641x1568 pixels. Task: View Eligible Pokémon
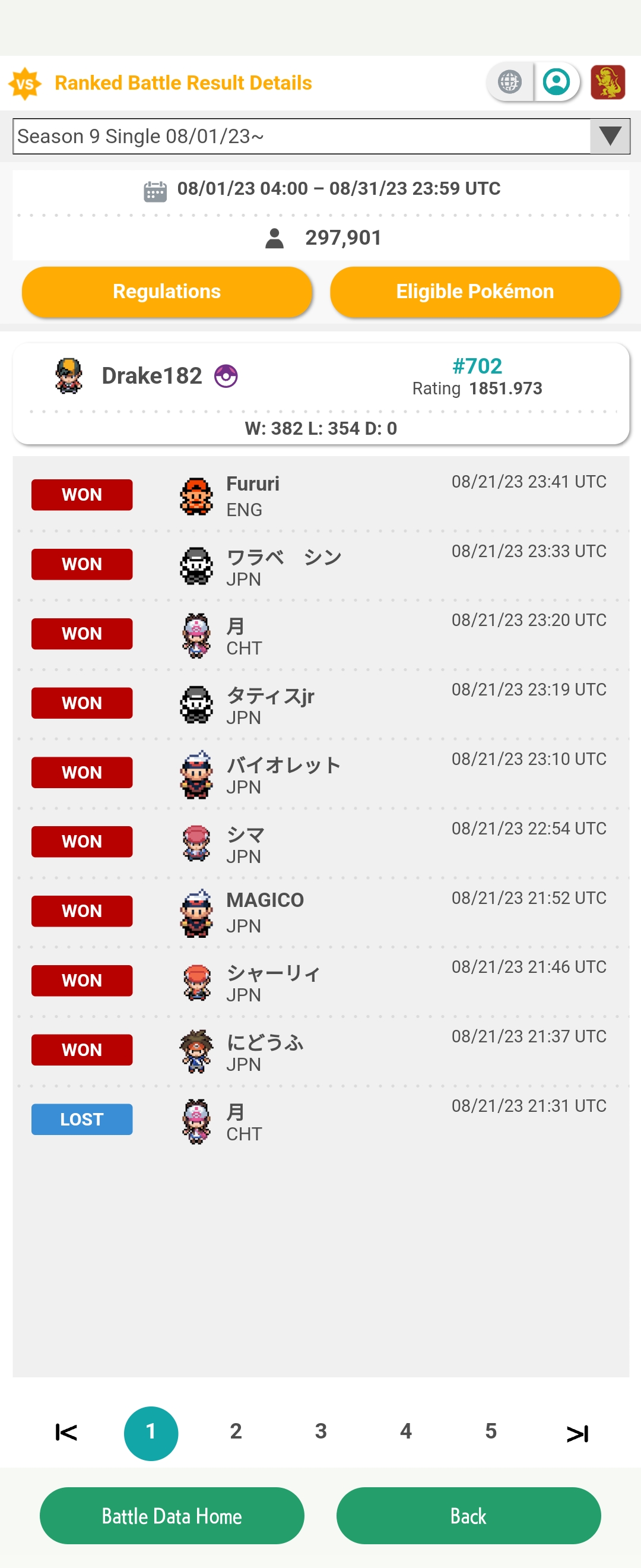coord(475,292)
